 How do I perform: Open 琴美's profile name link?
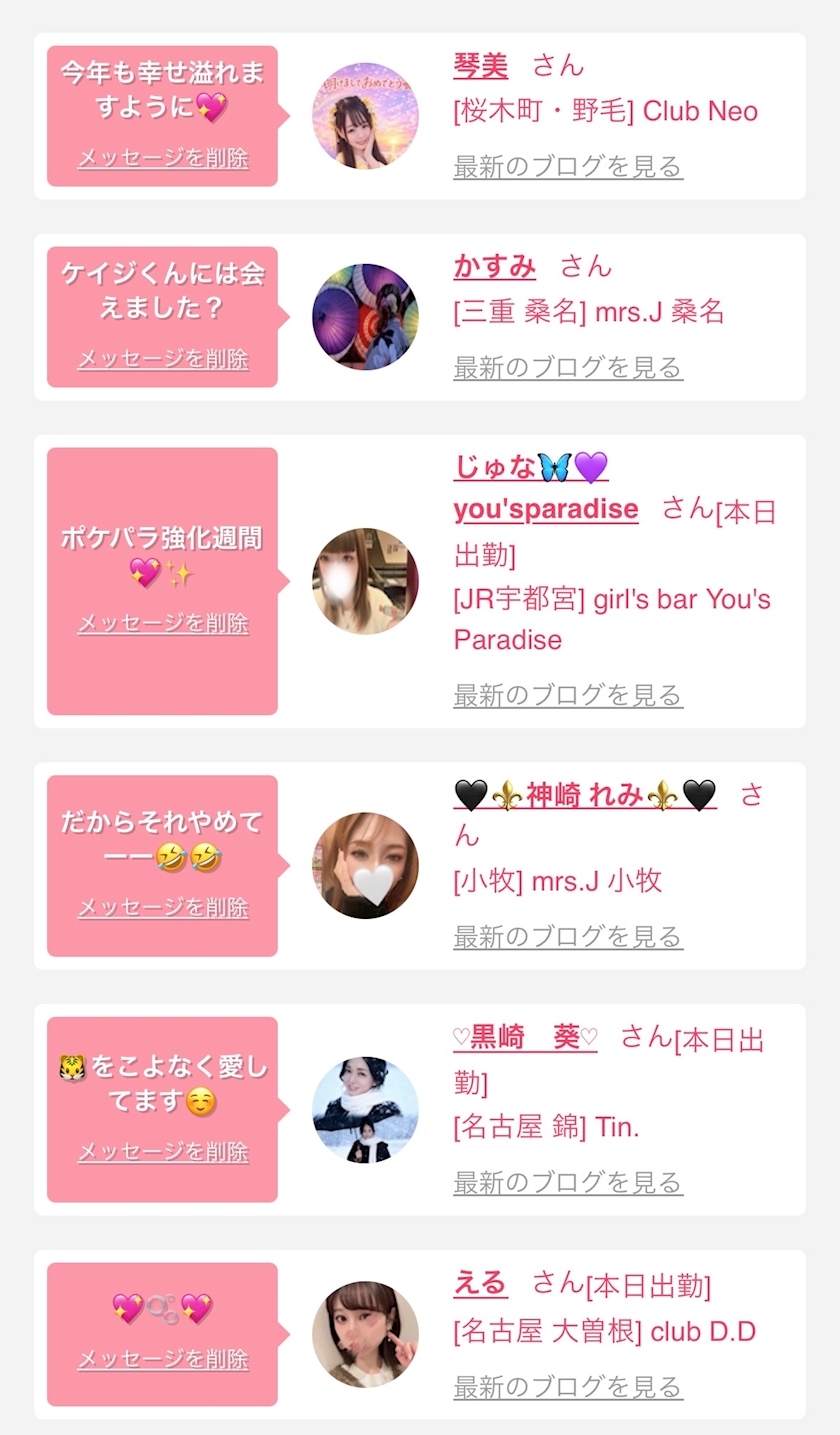(480, 66)
